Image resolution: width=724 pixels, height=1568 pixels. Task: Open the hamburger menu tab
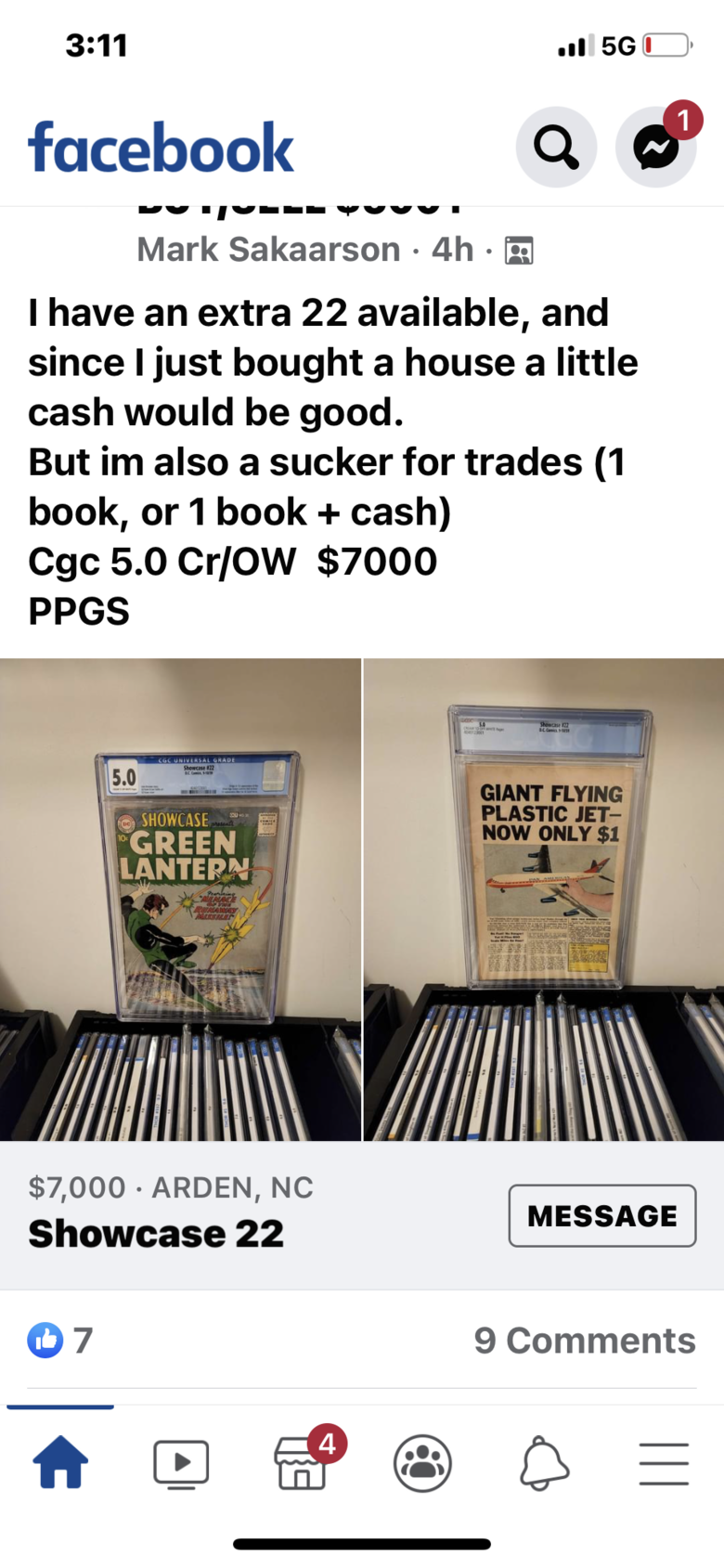tap(664, 1464)
